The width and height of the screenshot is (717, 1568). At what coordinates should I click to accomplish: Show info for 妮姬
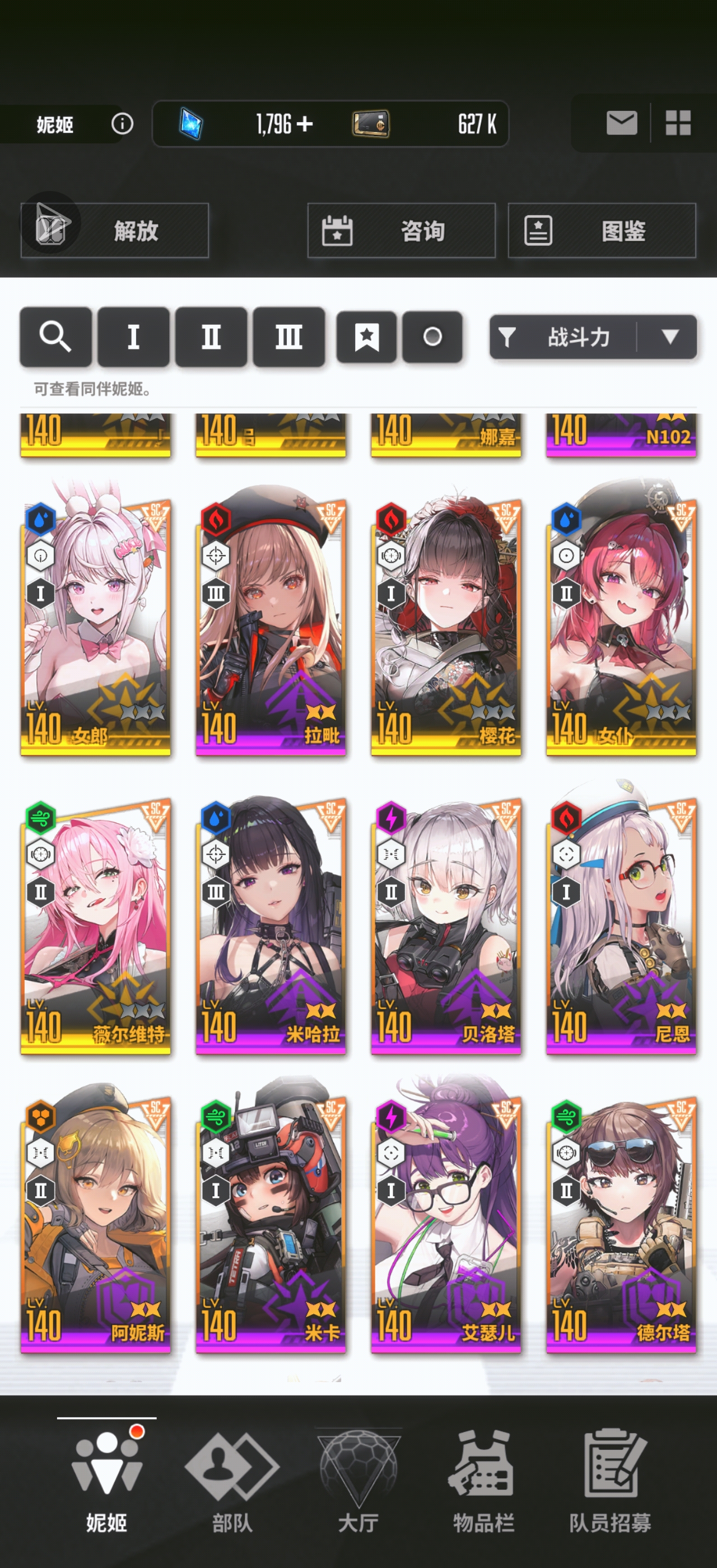122,124
